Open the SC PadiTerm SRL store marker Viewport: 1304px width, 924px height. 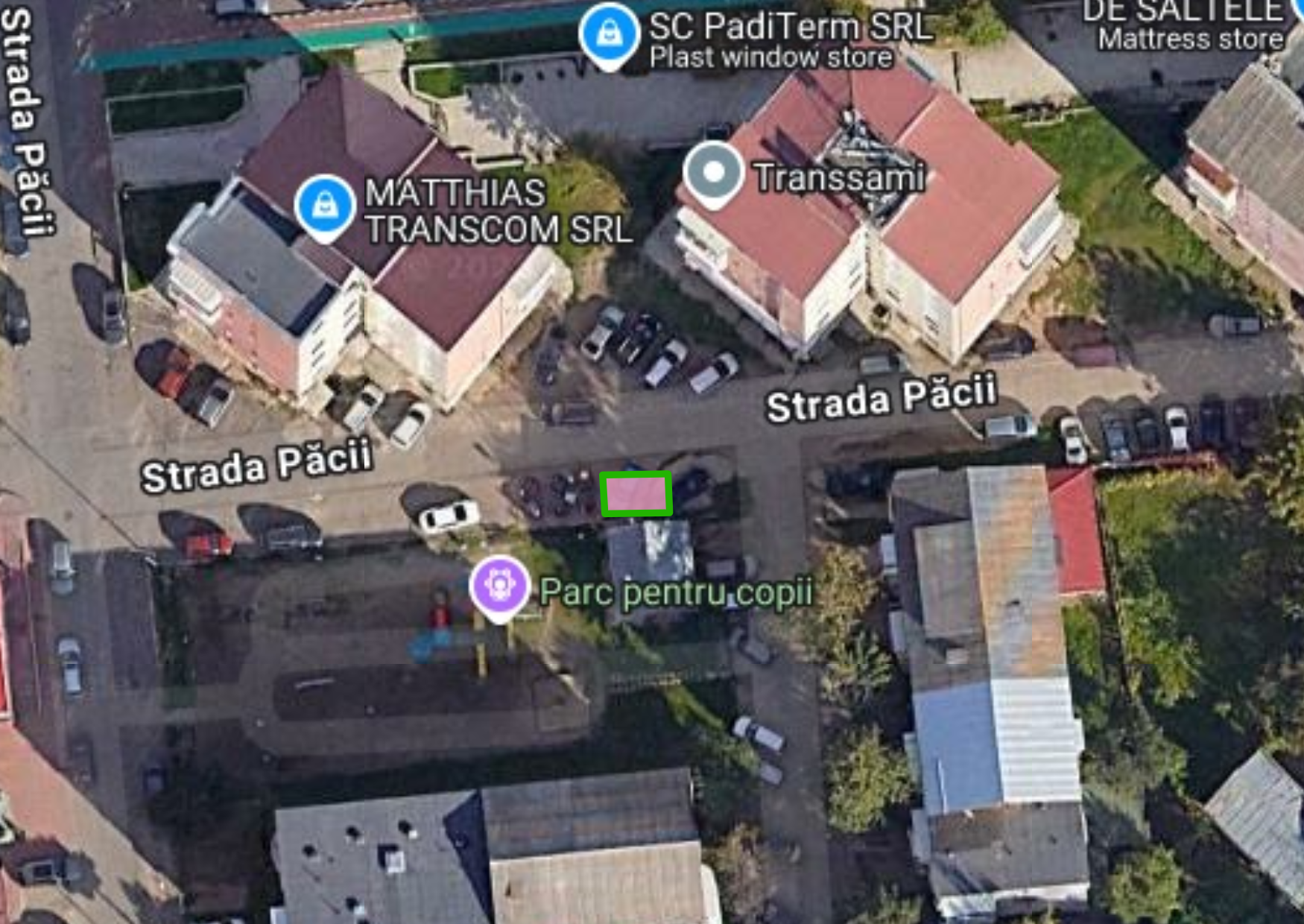[610, 34]
